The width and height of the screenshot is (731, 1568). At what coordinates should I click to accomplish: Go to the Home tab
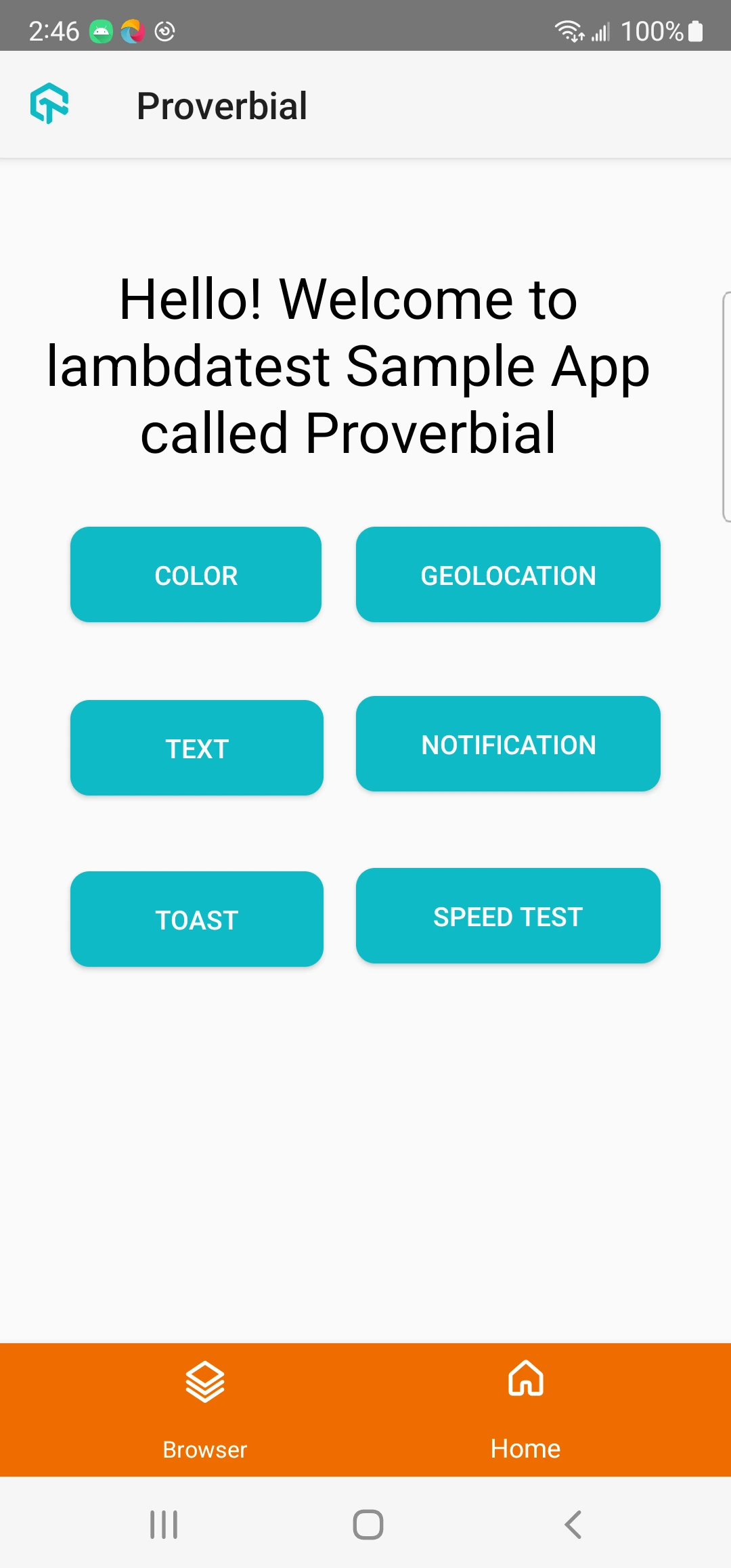pos(526,1408)
